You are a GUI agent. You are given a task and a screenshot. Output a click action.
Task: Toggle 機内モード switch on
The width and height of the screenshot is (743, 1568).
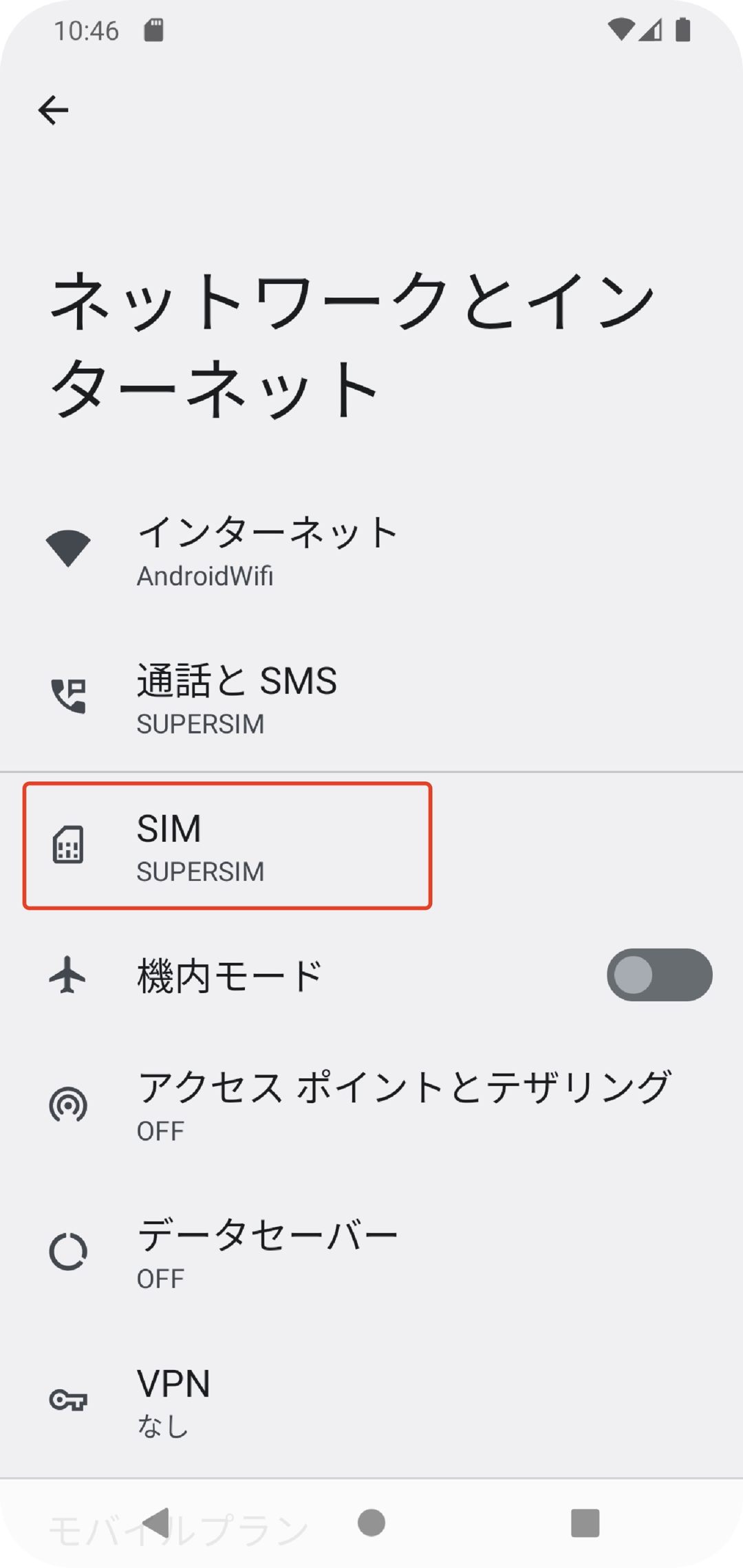(658, 975)
